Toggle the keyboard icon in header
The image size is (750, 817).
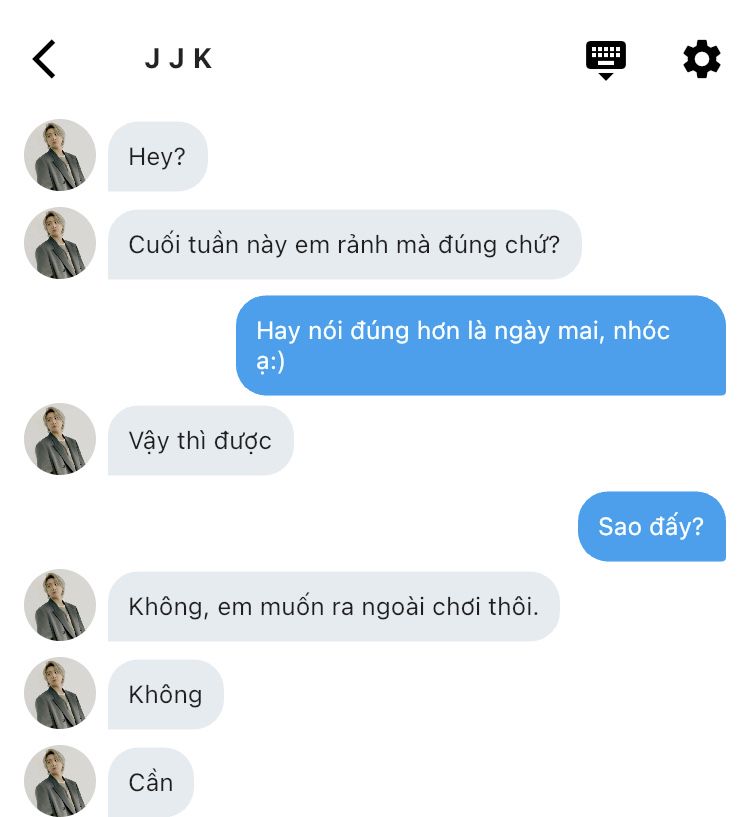pos(606,60)
